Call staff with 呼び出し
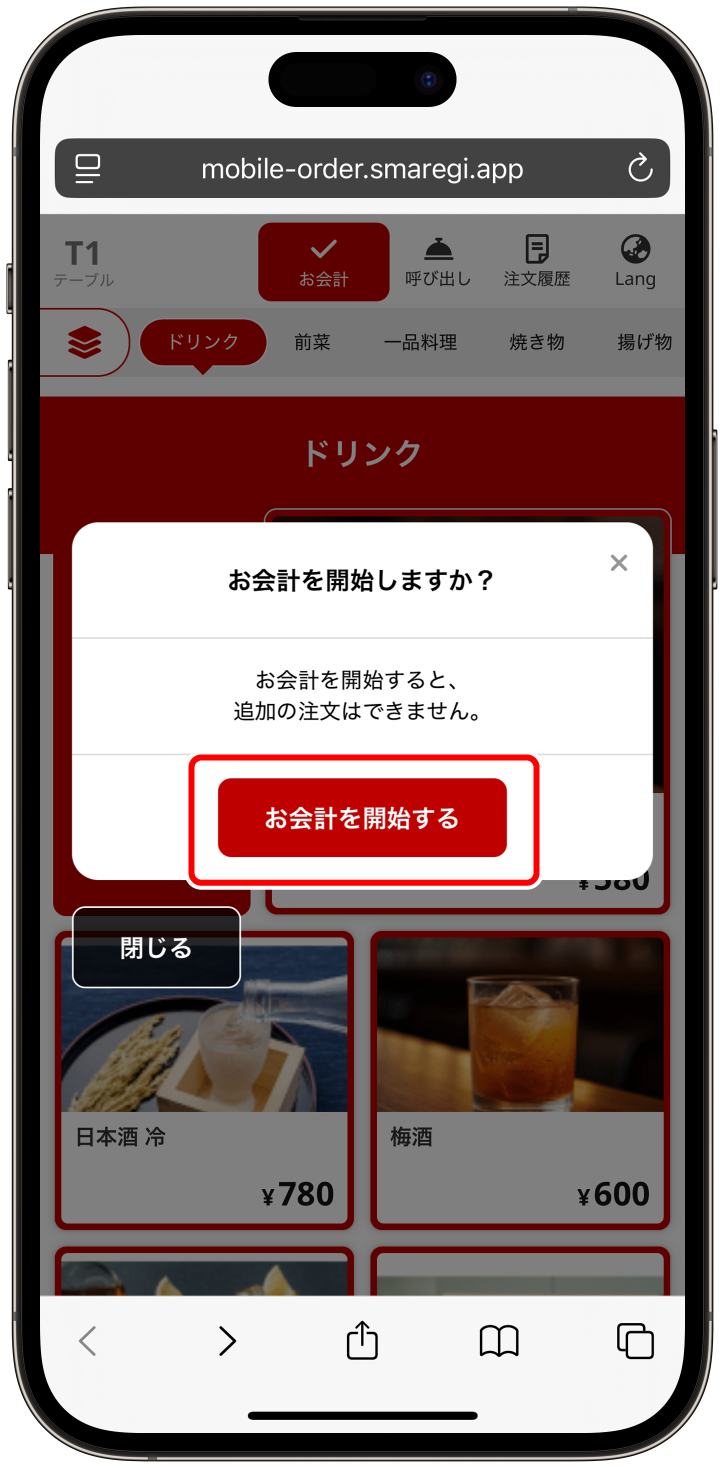 pos(438,262)
